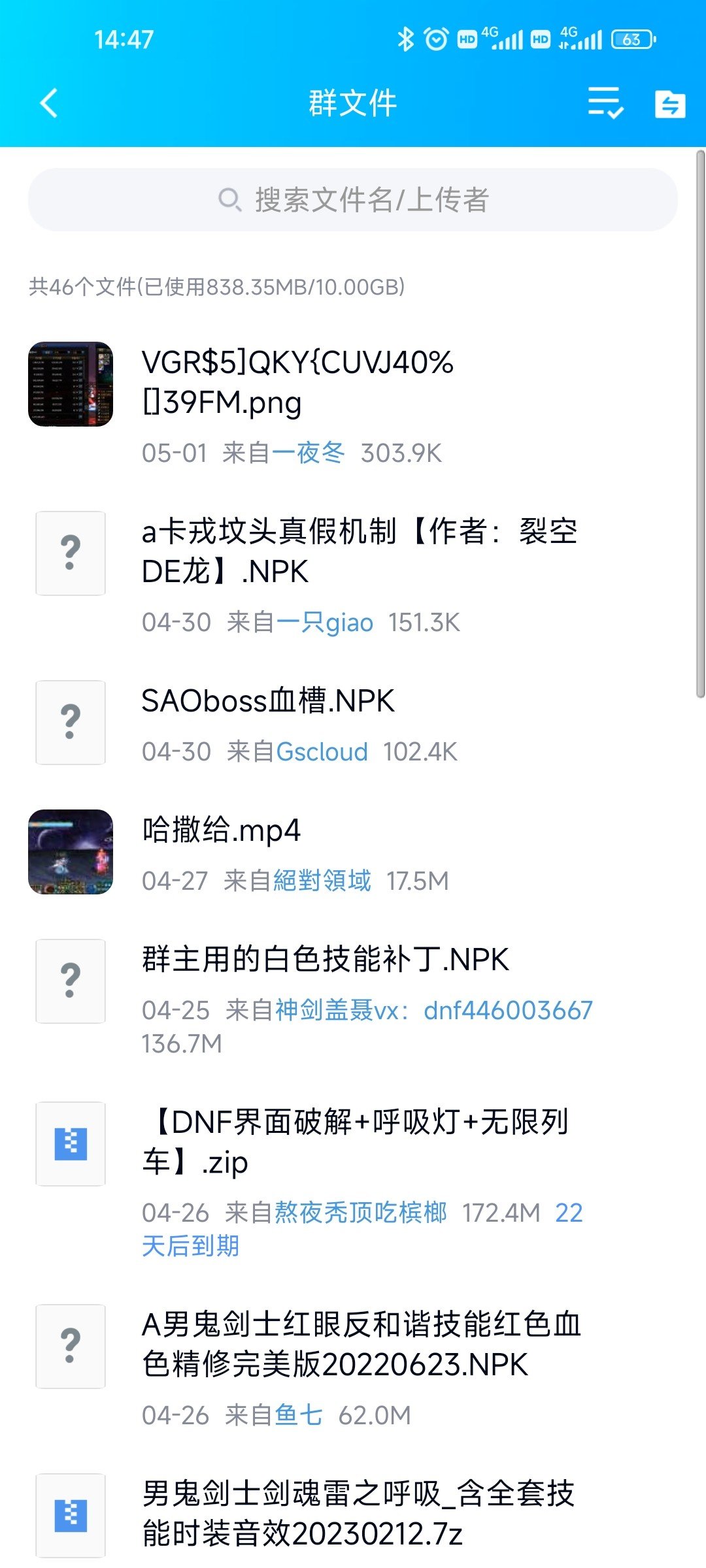View uploader 熬夜秃顶吃槟榔's profile

coord(360,1213)
